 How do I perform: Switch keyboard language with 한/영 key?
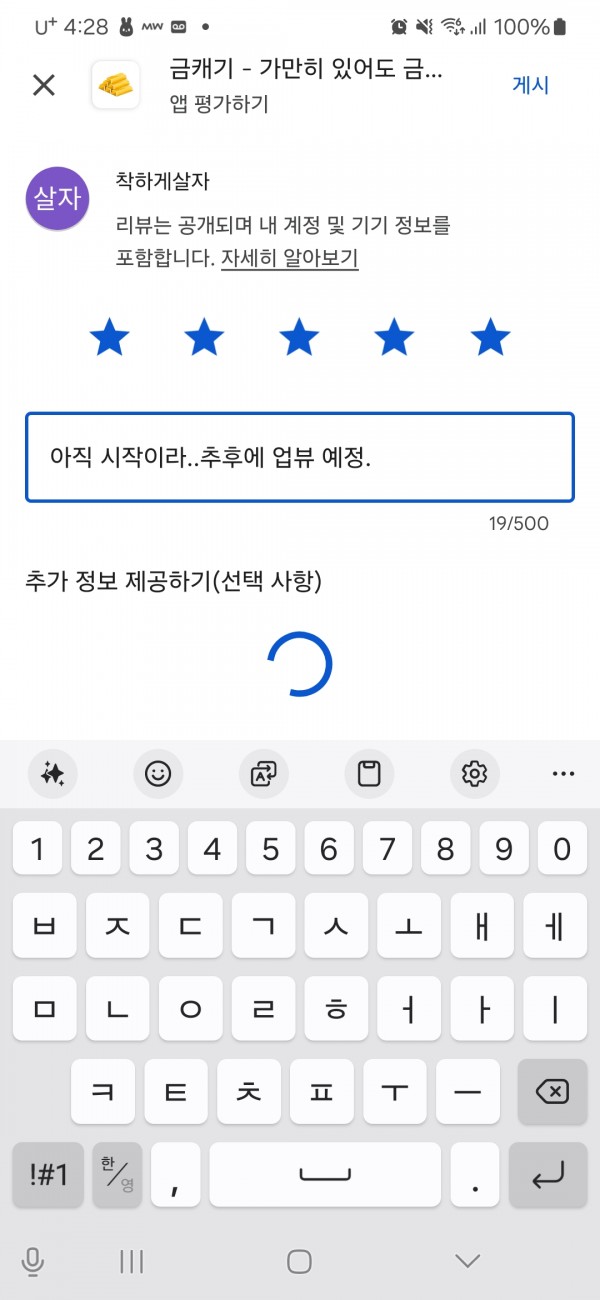coord(117,1174)
